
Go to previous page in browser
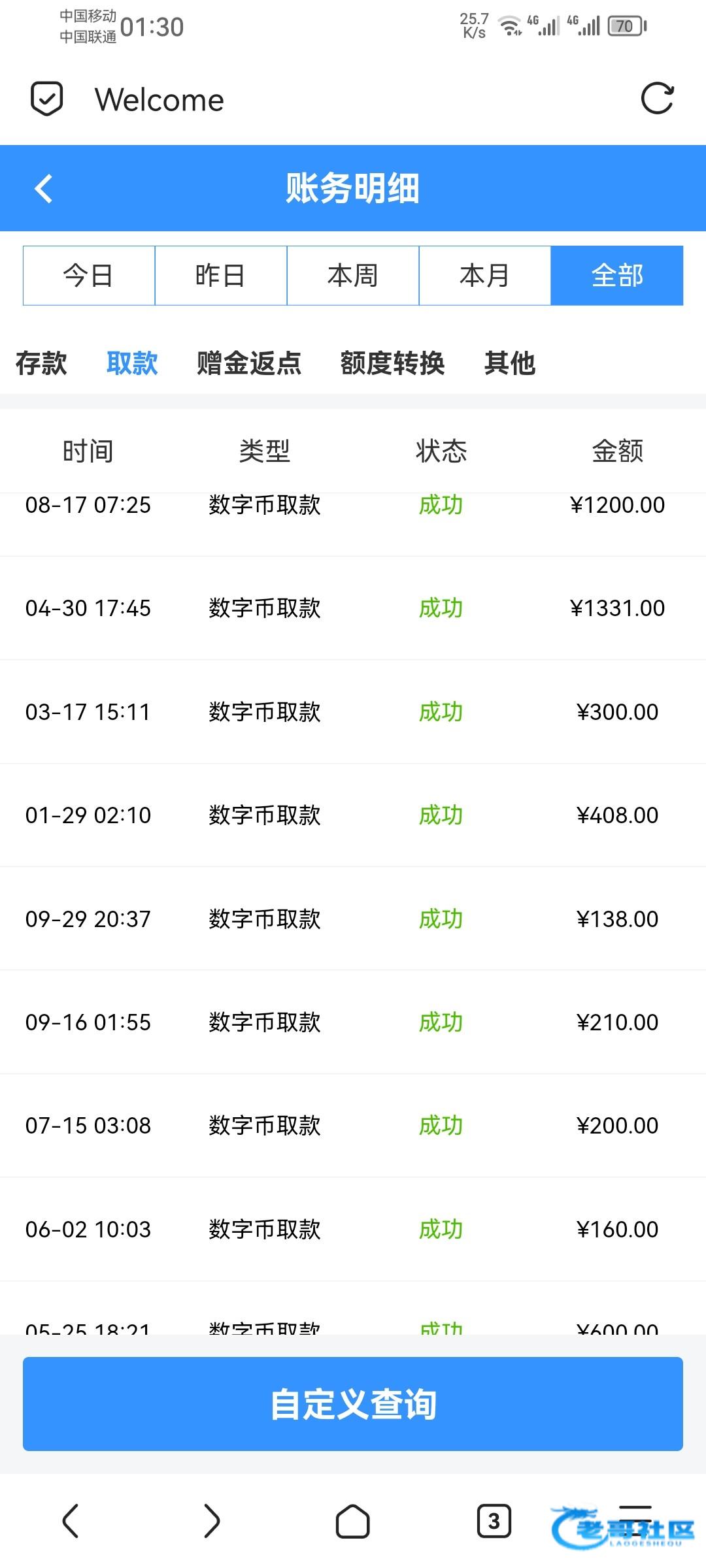coord(71,1521)
